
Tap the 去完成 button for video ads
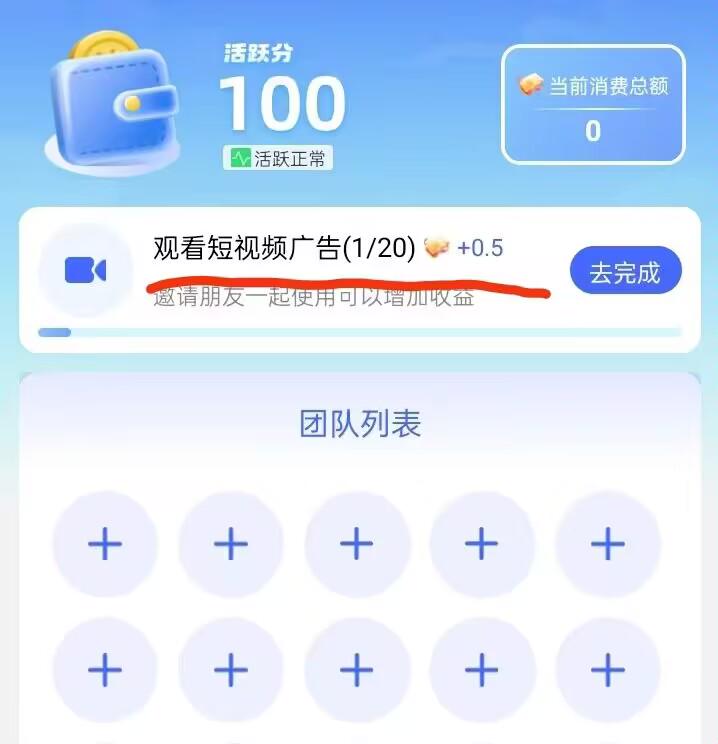coord(625,272)
